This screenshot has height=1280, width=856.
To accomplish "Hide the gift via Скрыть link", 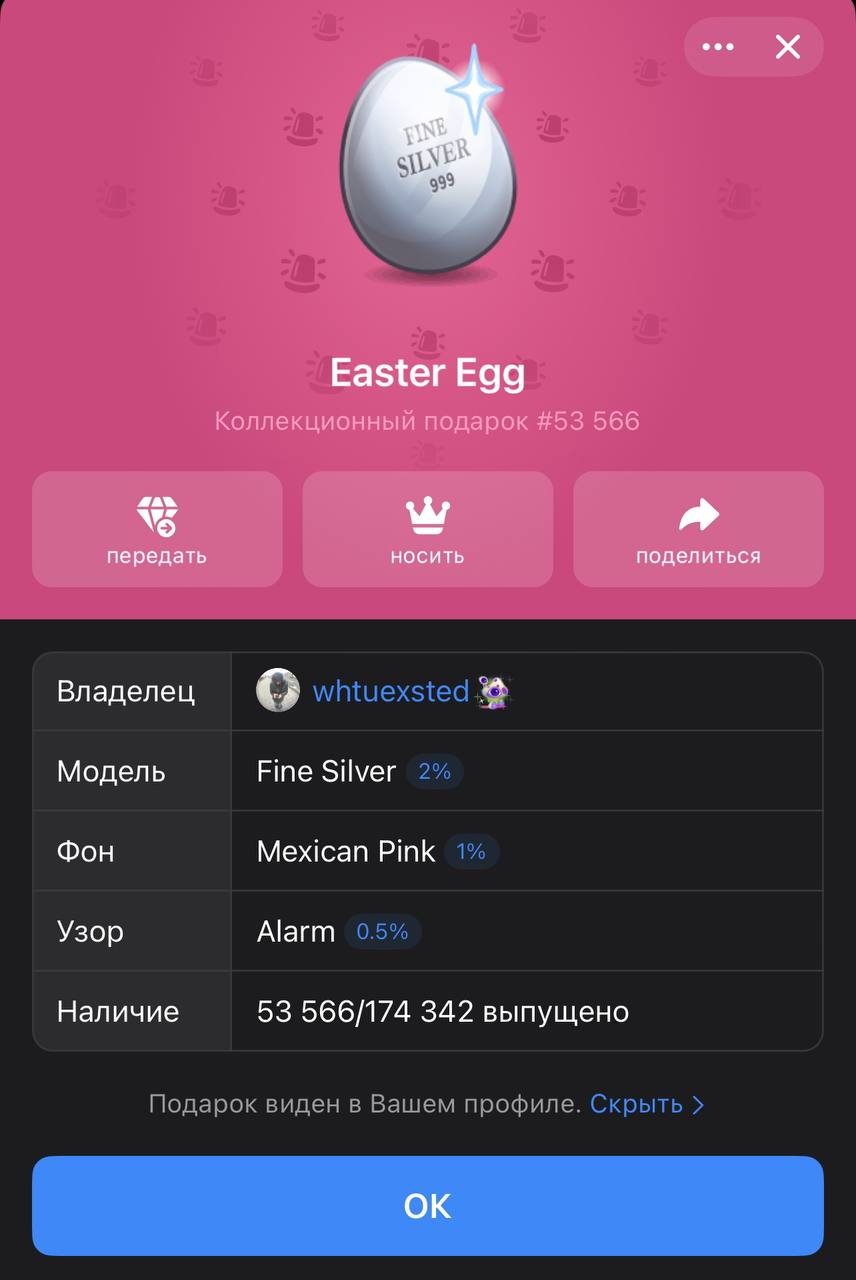I will pyautogui.click(x=646, y=1104).
